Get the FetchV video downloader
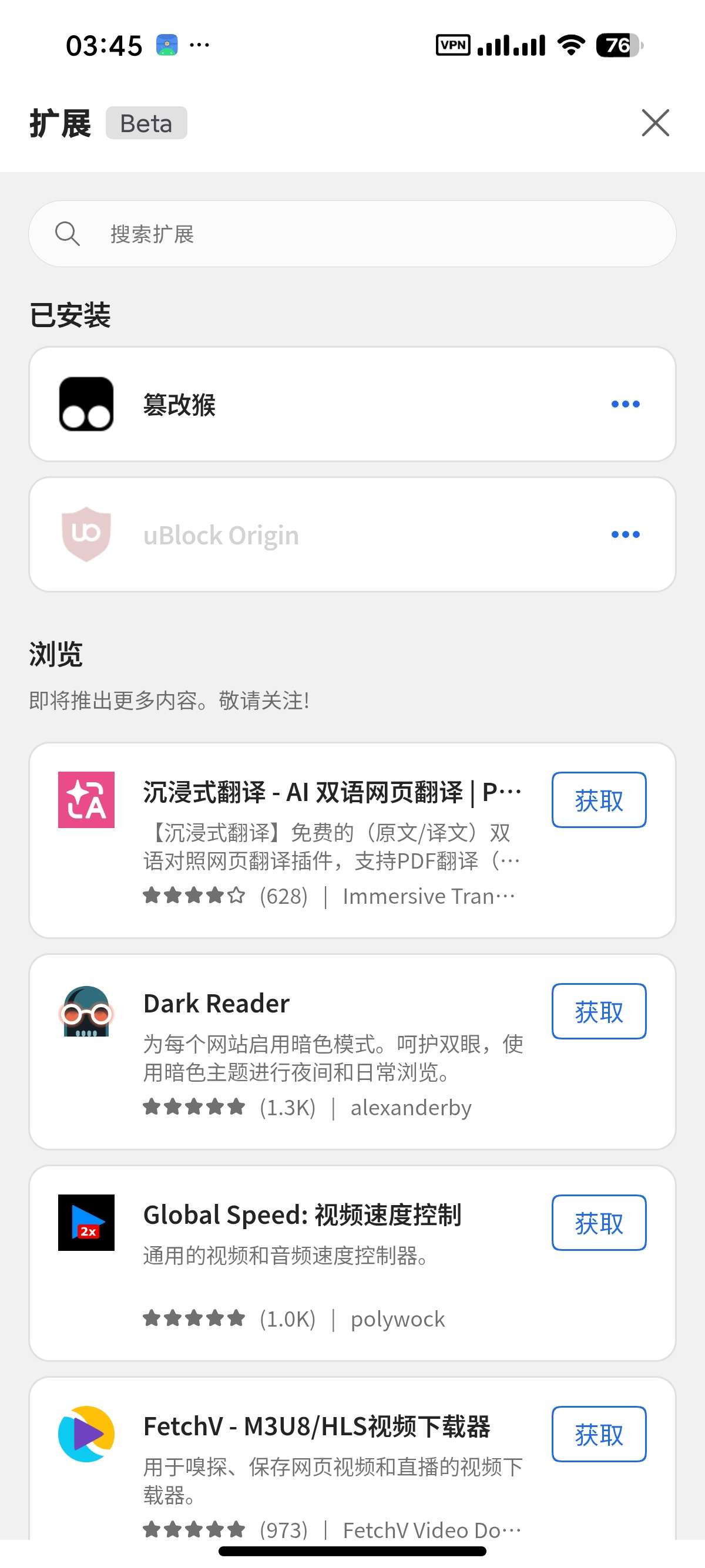 (599, 1434)
